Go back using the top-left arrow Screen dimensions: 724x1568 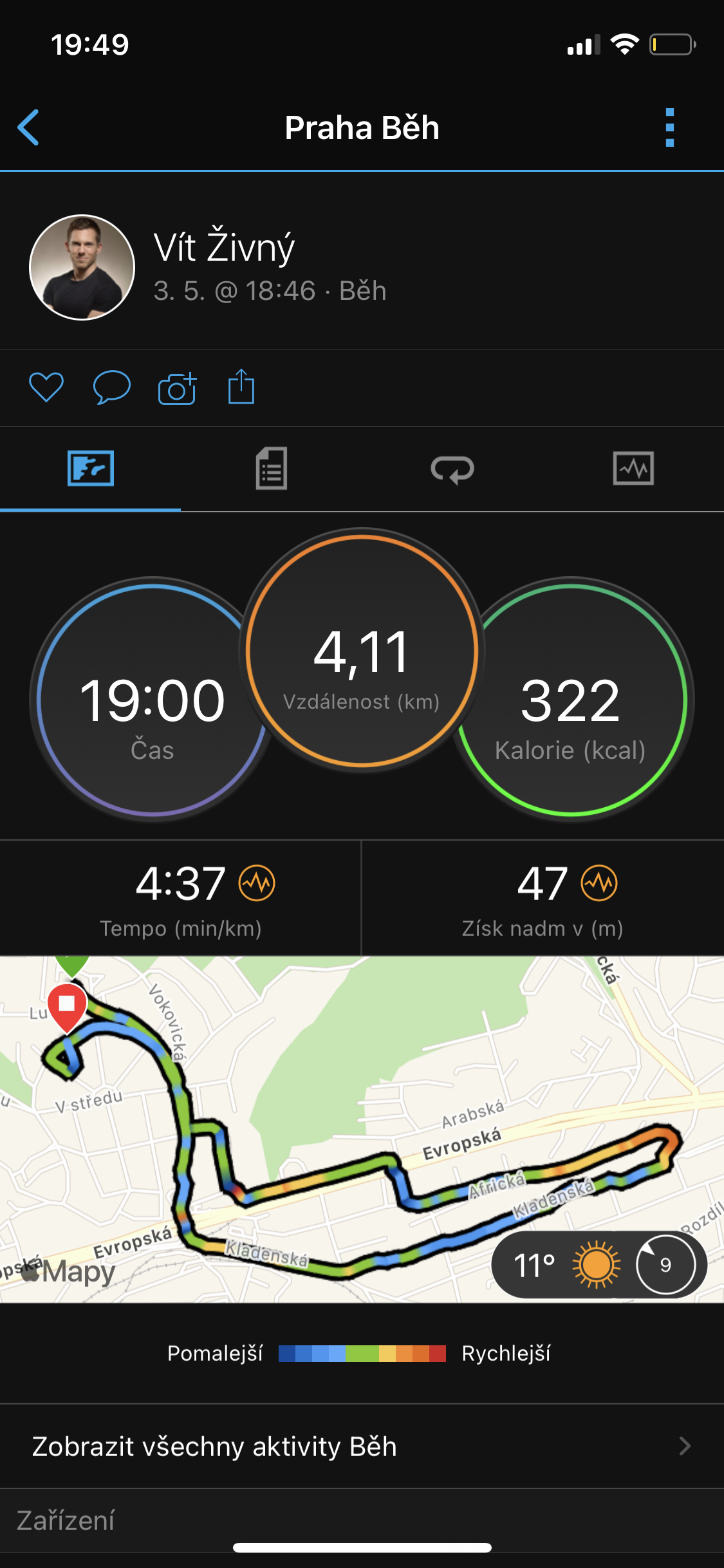[x=28, y=127]
